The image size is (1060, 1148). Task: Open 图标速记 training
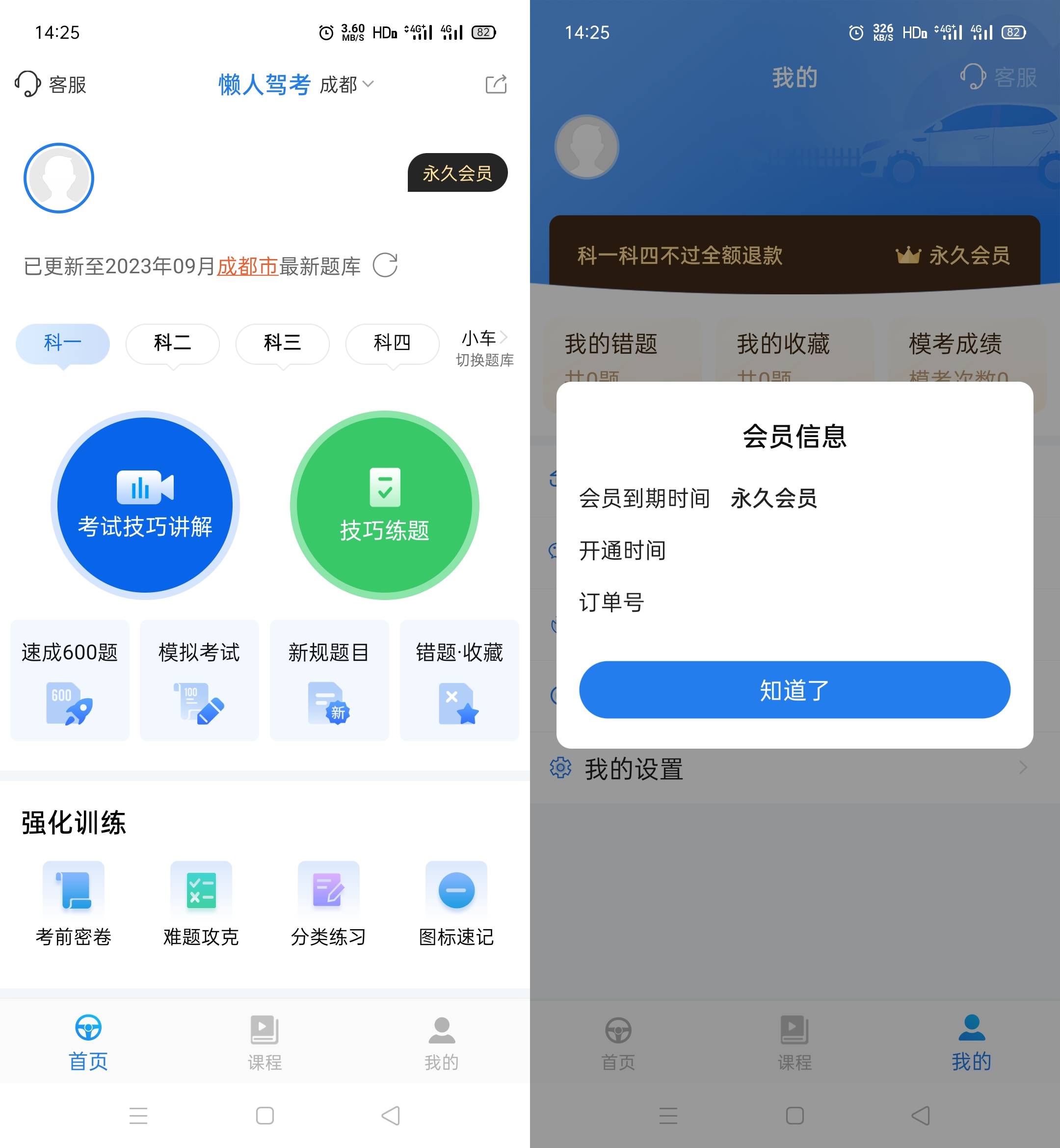click(x=456, y=904)
